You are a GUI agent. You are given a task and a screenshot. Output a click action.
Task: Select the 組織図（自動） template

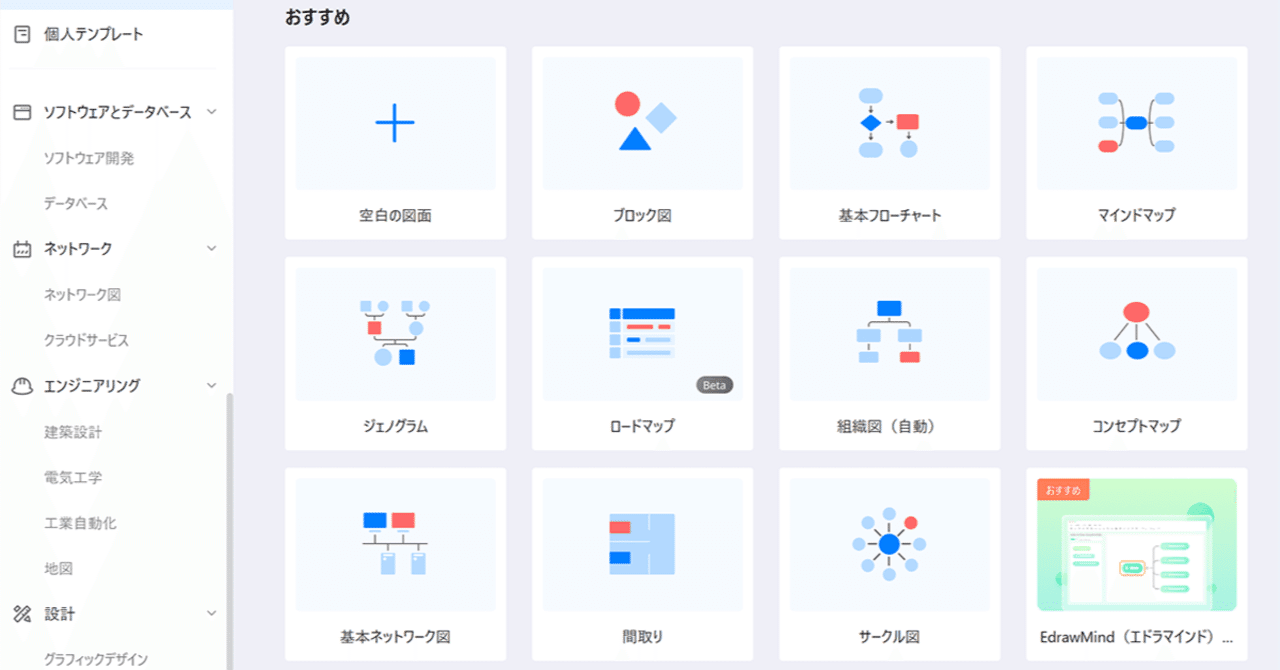point(889,354)
